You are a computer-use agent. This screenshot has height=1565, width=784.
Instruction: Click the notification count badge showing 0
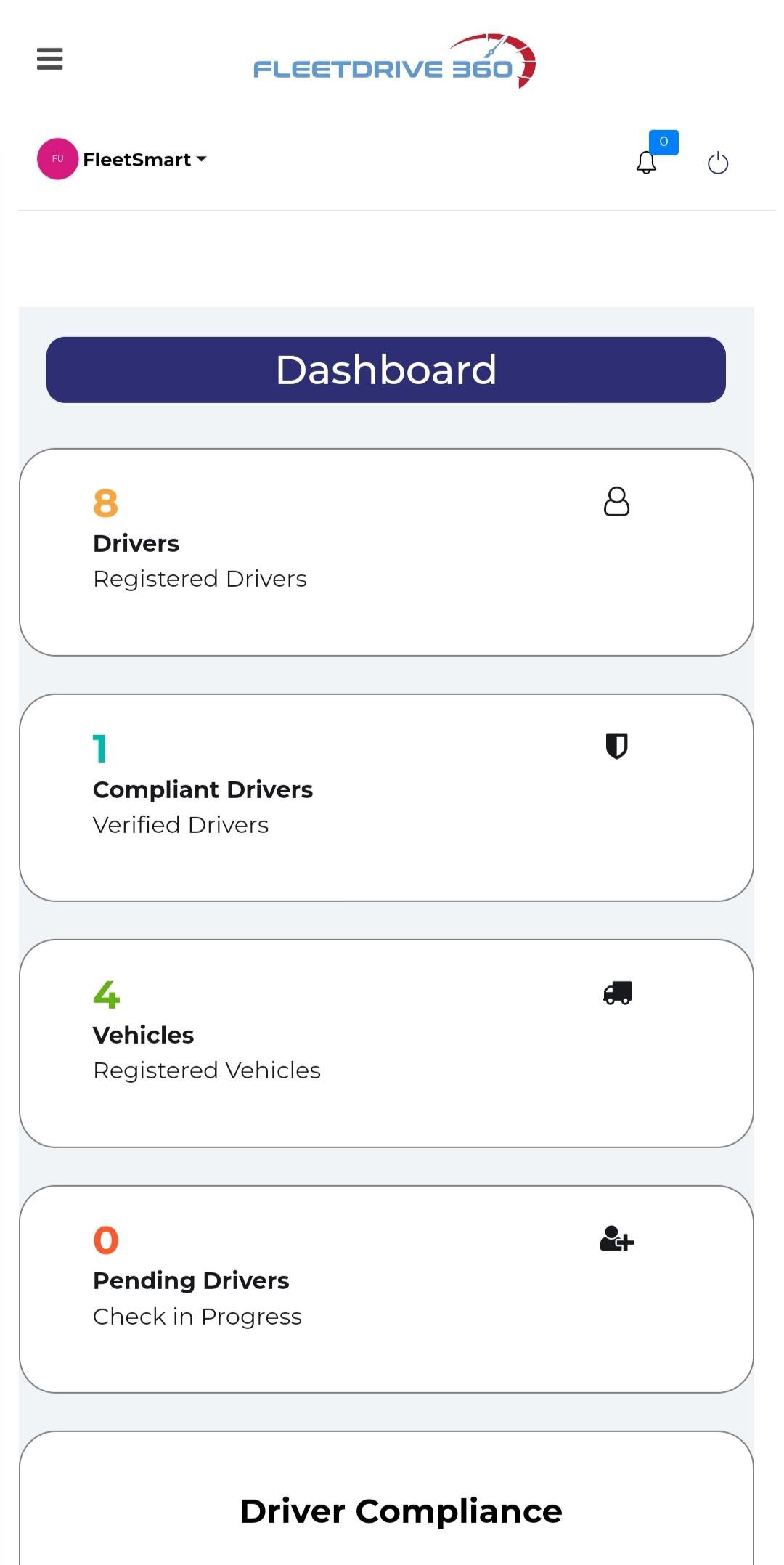(662, 142)
